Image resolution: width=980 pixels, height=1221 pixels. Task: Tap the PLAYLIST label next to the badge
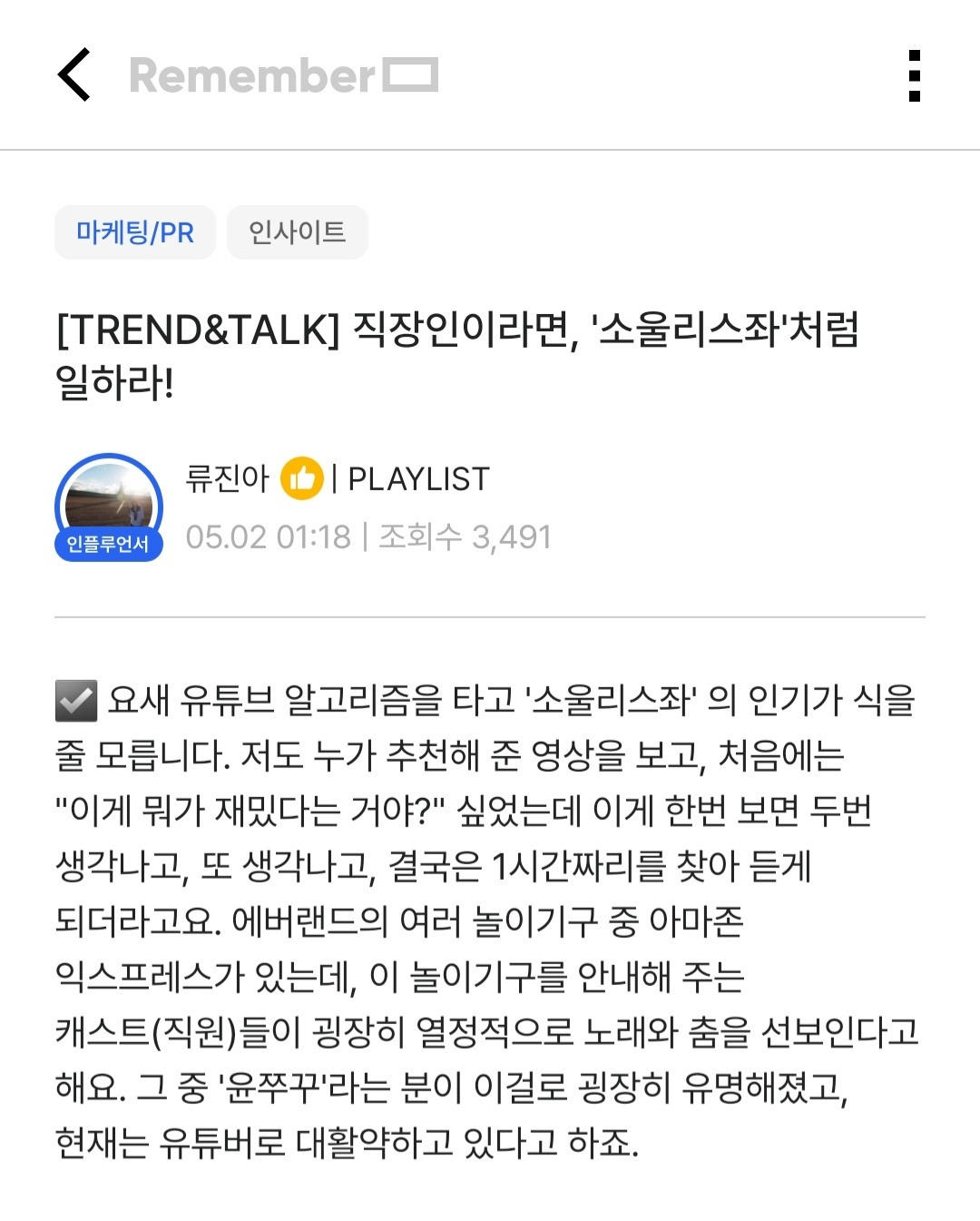(418, 478)
